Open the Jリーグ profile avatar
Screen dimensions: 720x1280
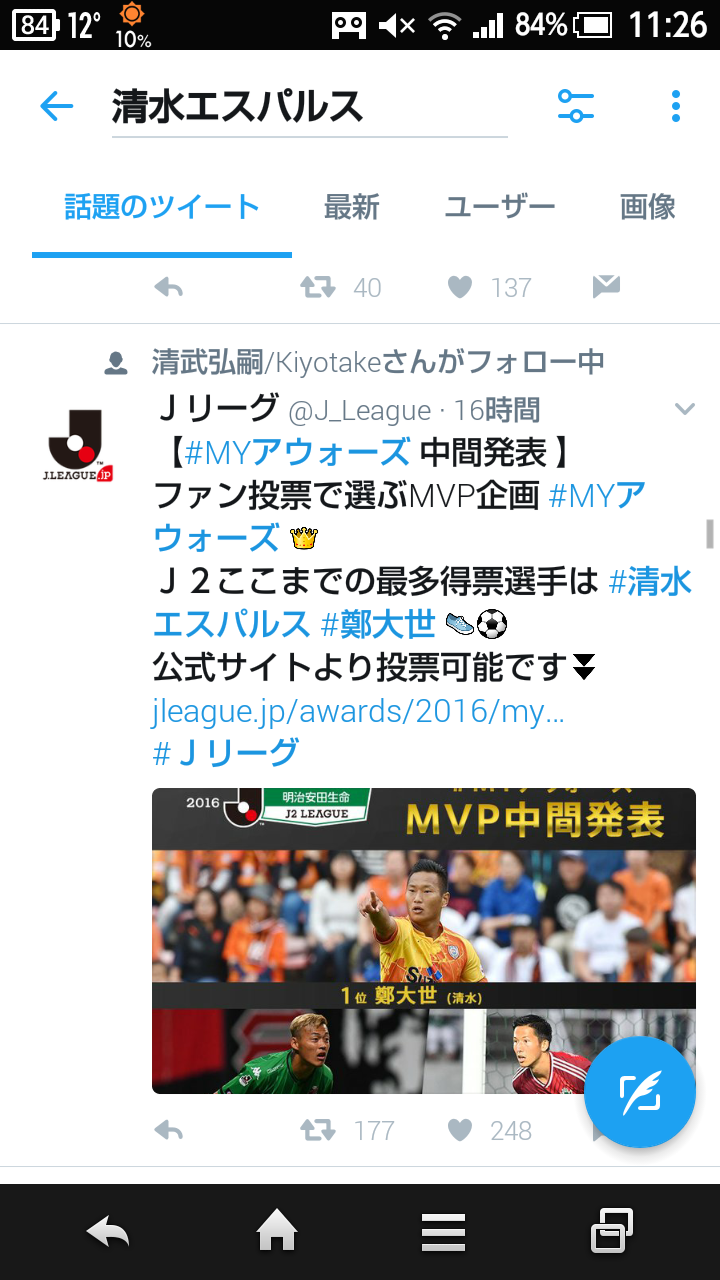click(x=81, y=446)
